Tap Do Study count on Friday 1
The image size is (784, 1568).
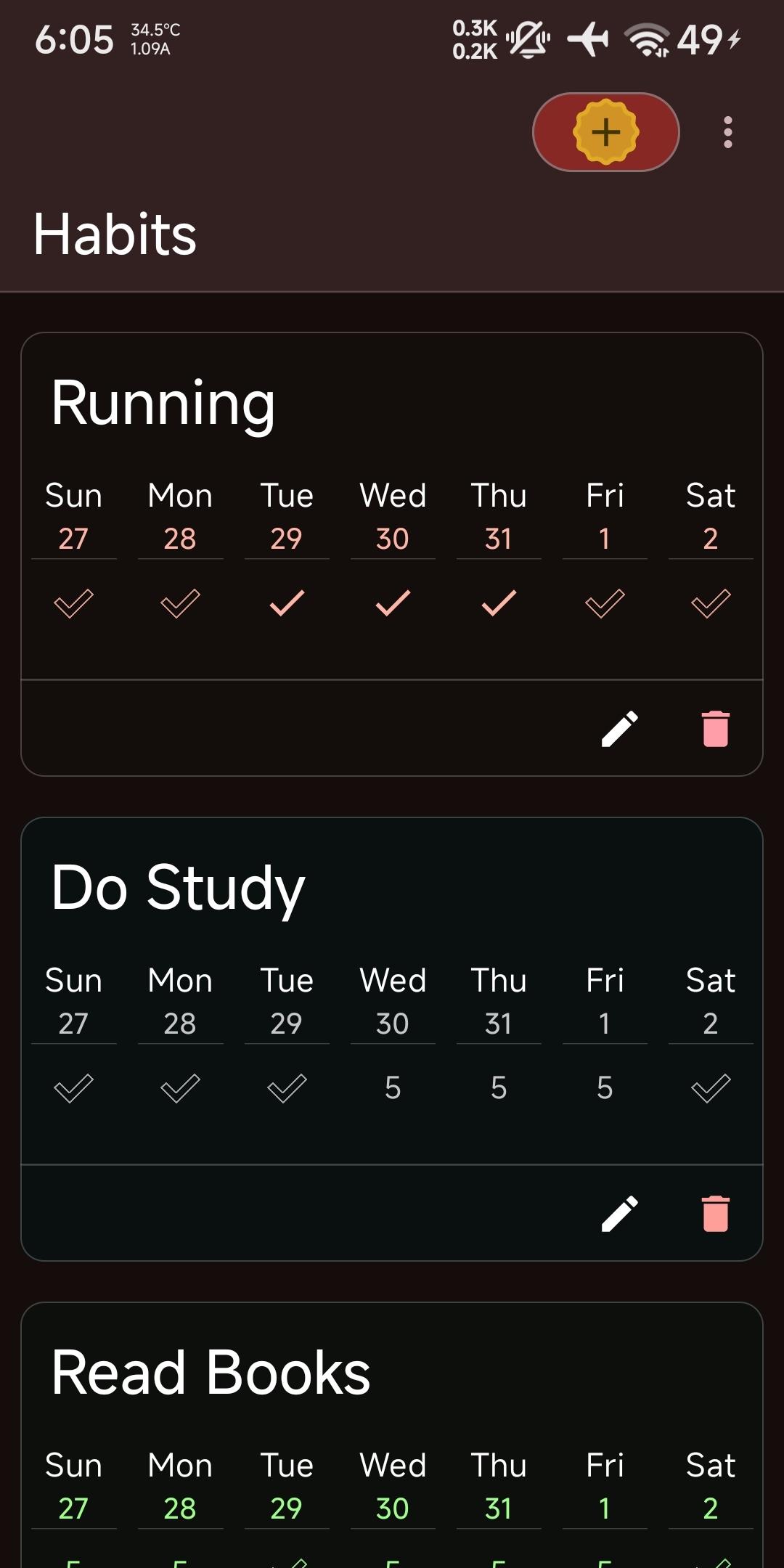point(605,1088)
